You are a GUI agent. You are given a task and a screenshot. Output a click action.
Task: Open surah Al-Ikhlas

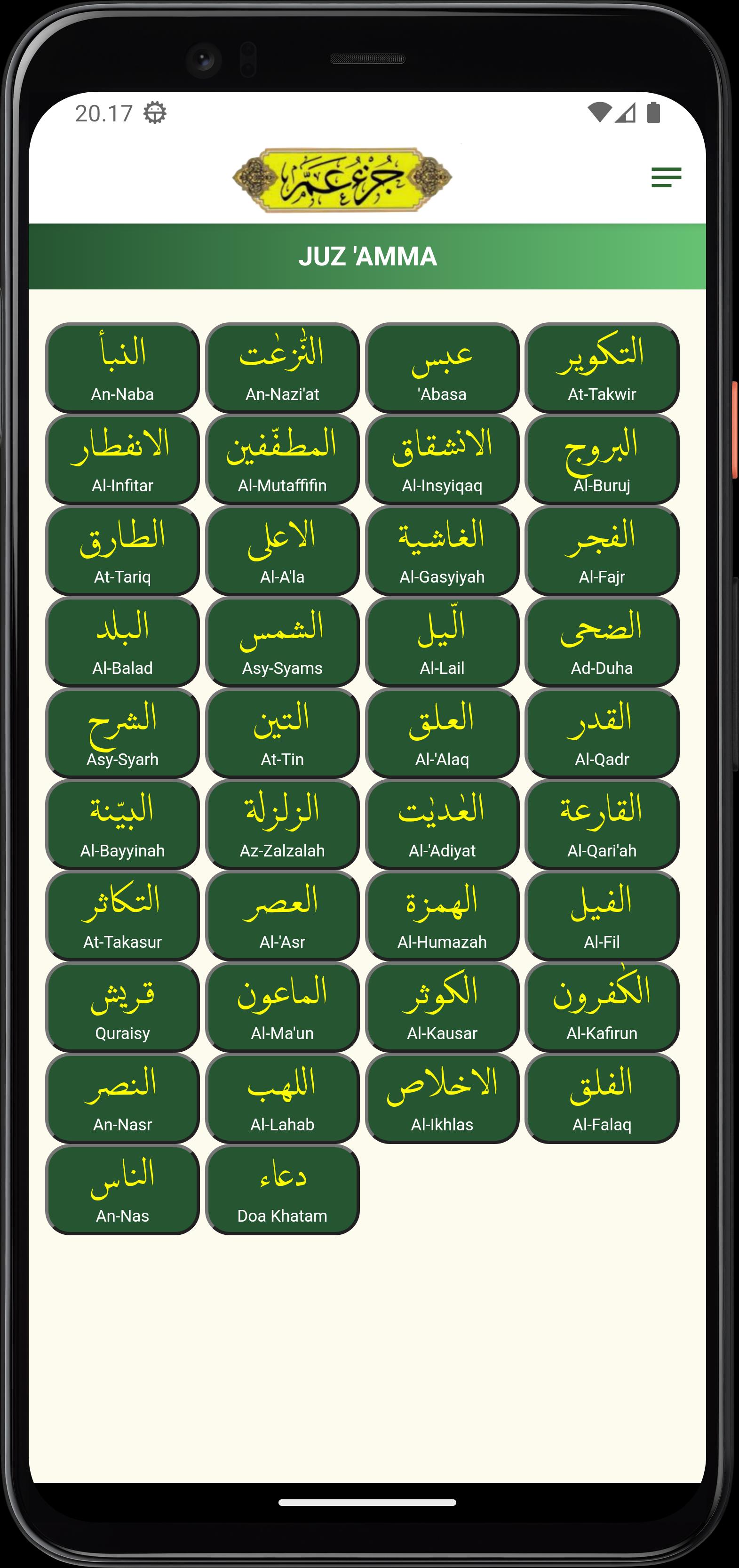click(442, 1098)
